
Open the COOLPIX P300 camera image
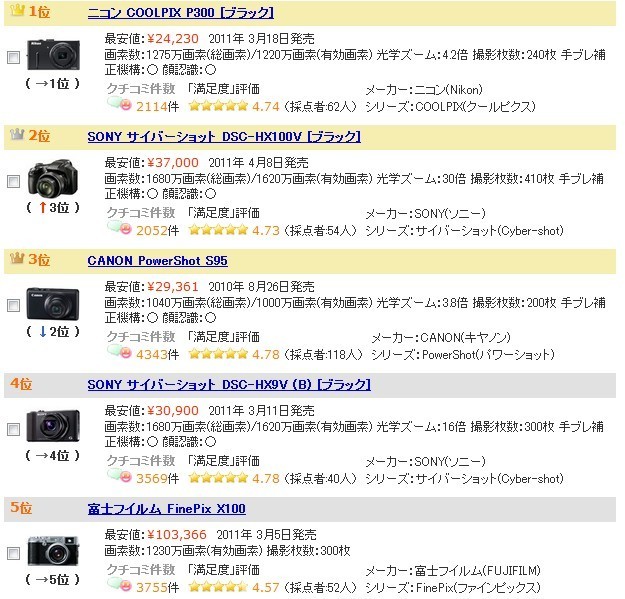tap(53, 54)
